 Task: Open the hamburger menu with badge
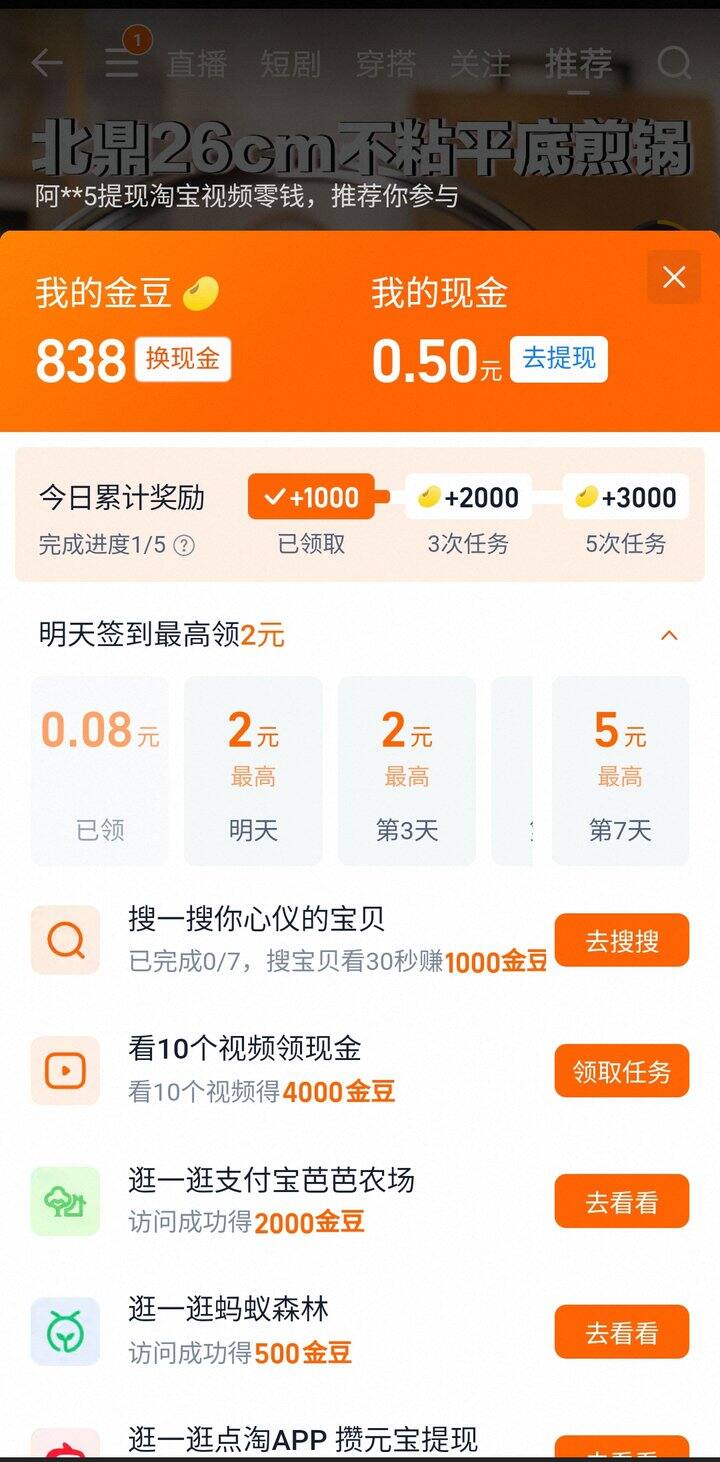tap(122, 63)
